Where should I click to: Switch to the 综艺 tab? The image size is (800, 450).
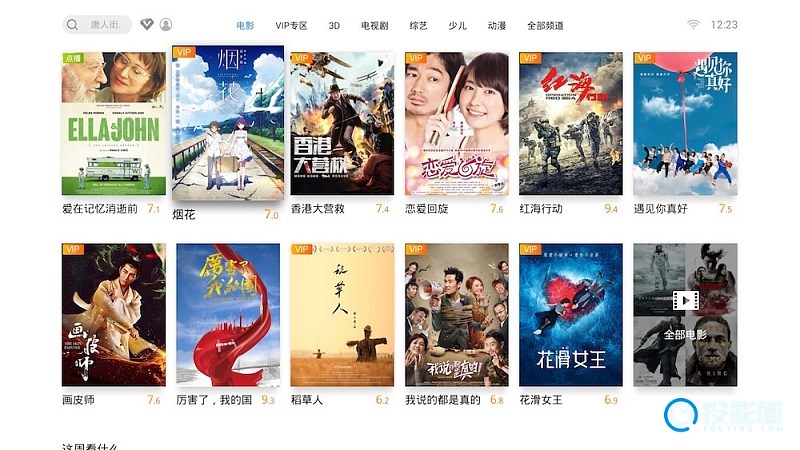(x=419, y=25)
